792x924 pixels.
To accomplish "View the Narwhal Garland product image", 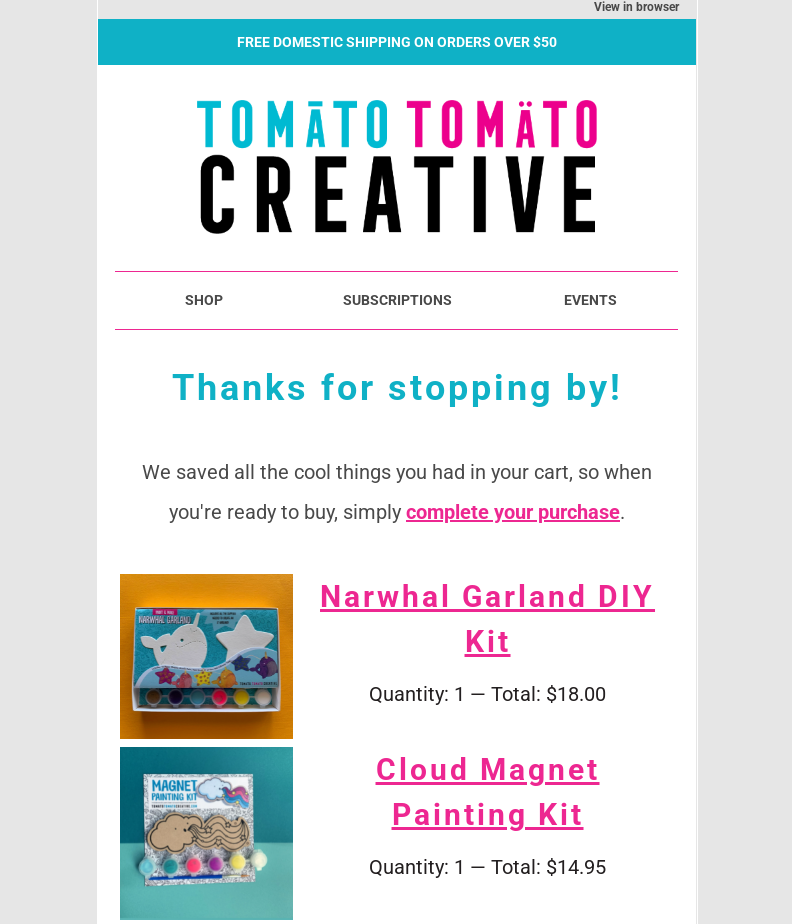I will (206, 656).
